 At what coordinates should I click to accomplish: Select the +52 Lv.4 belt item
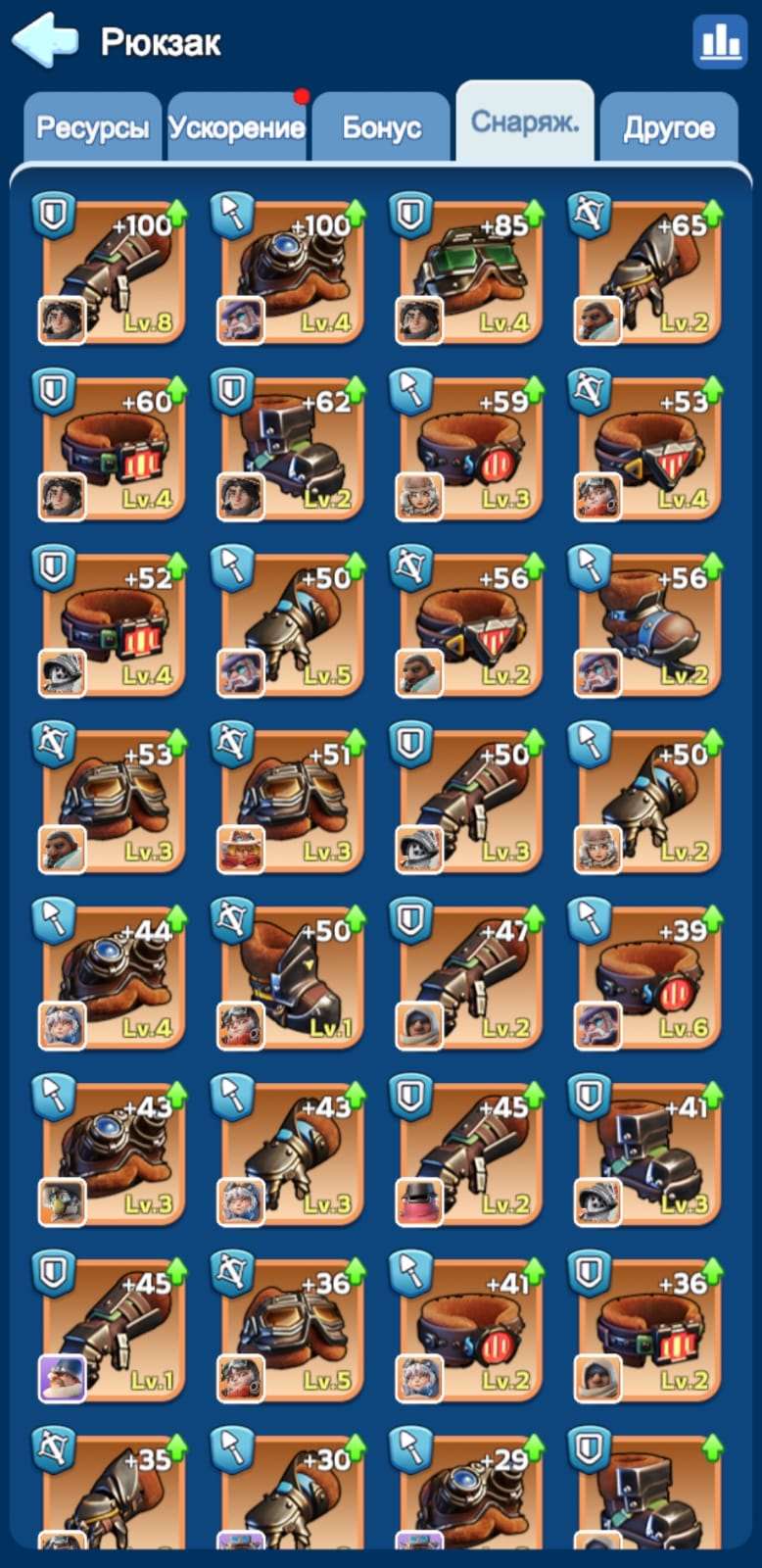click(113, 624)
